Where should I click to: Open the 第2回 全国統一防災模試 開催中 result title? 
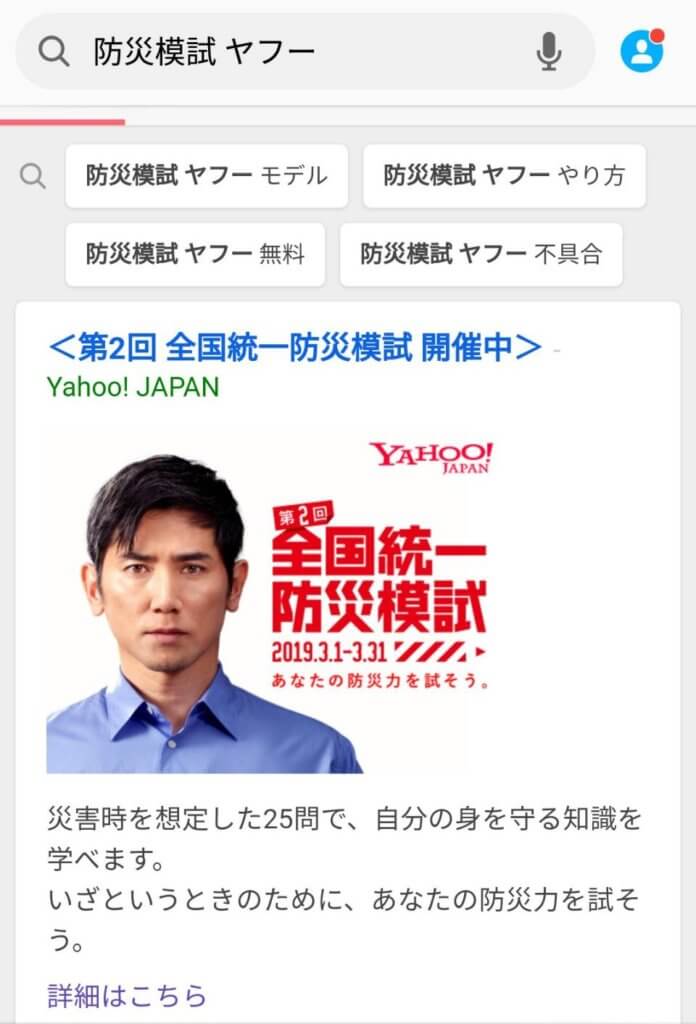coord(295,347)
